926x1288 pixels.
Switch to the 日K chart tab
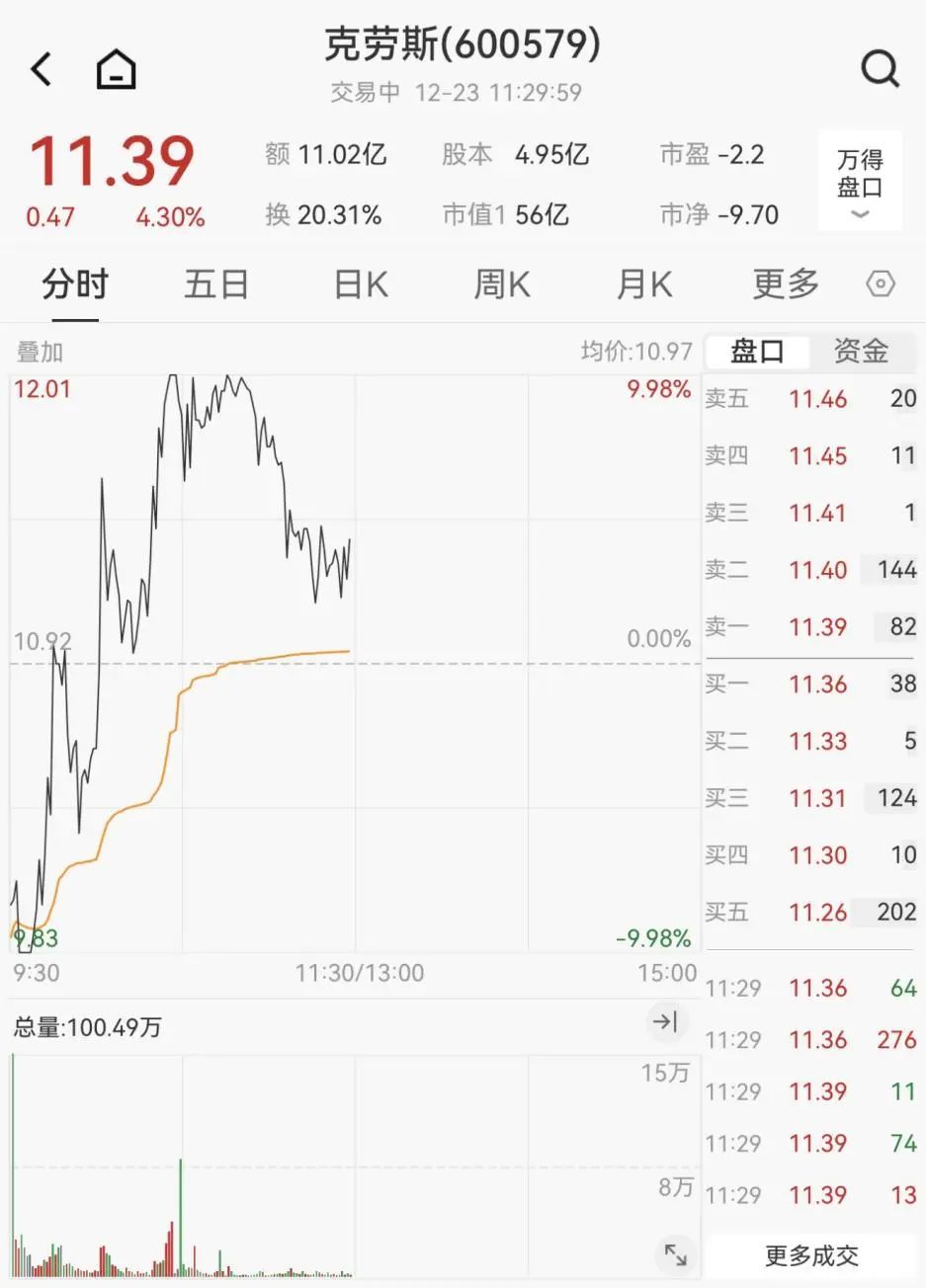pyautogui.click(x=361, y=284)
